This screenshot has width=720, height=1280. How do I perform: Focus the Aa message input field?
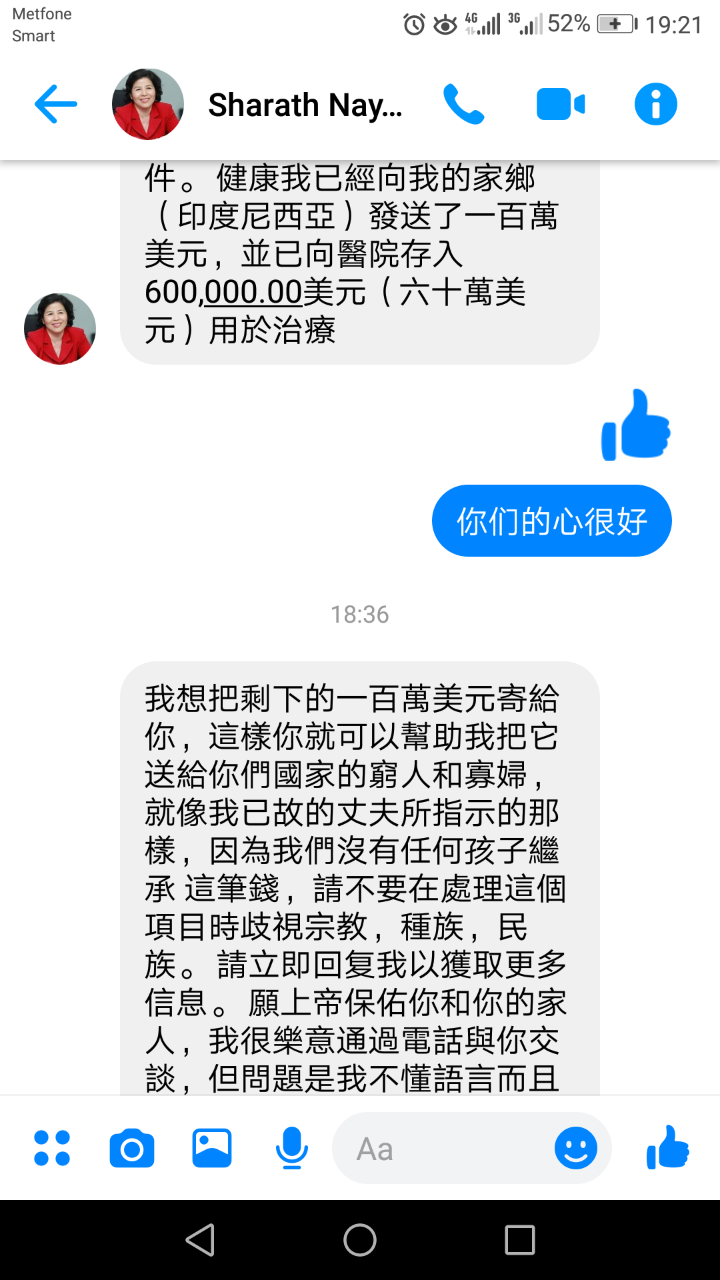pos(440,1149)
